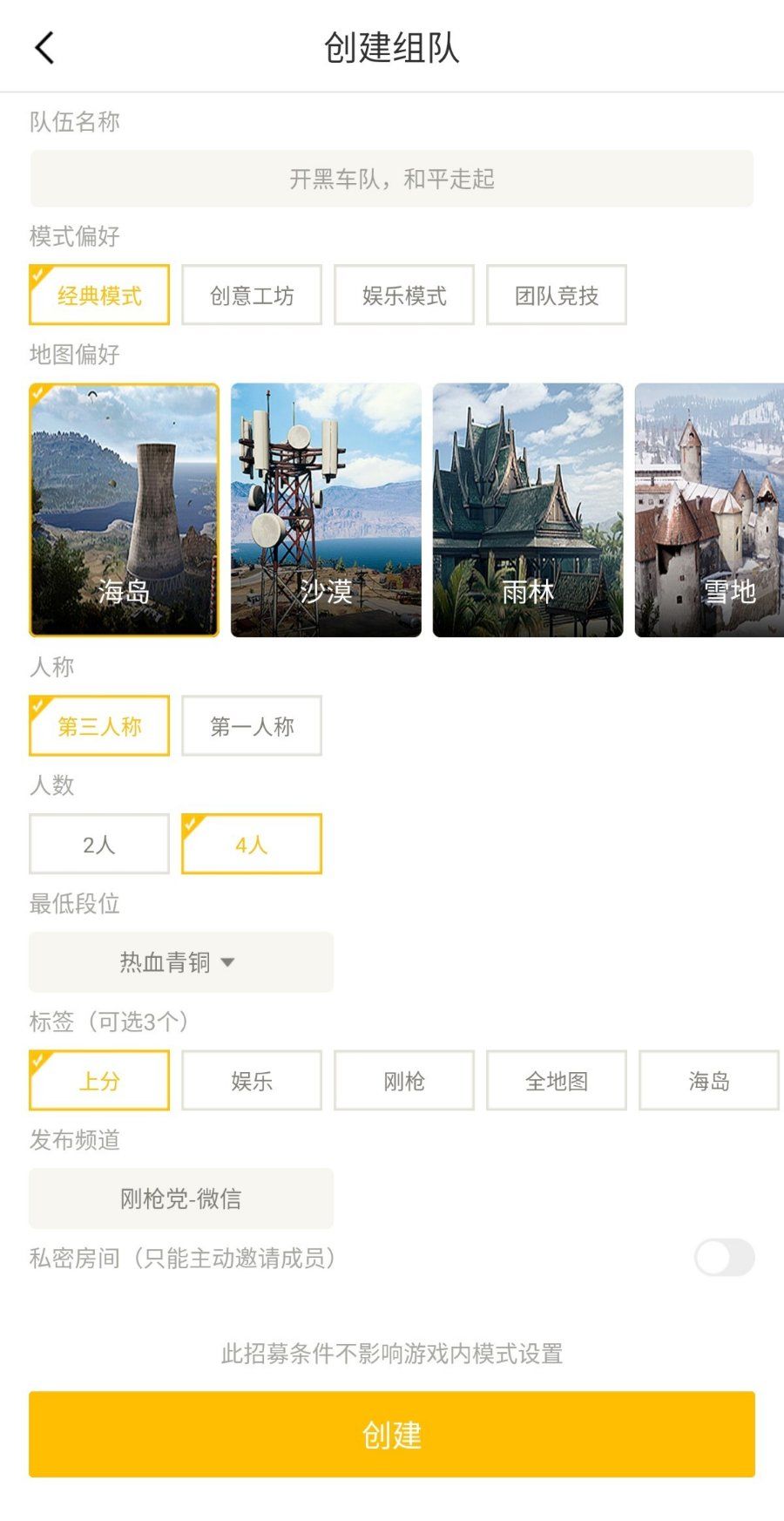The width and height of the screenshot is (784, 1521).
Task: Confirm 4人 team size selection
Action: click(252, 843)
